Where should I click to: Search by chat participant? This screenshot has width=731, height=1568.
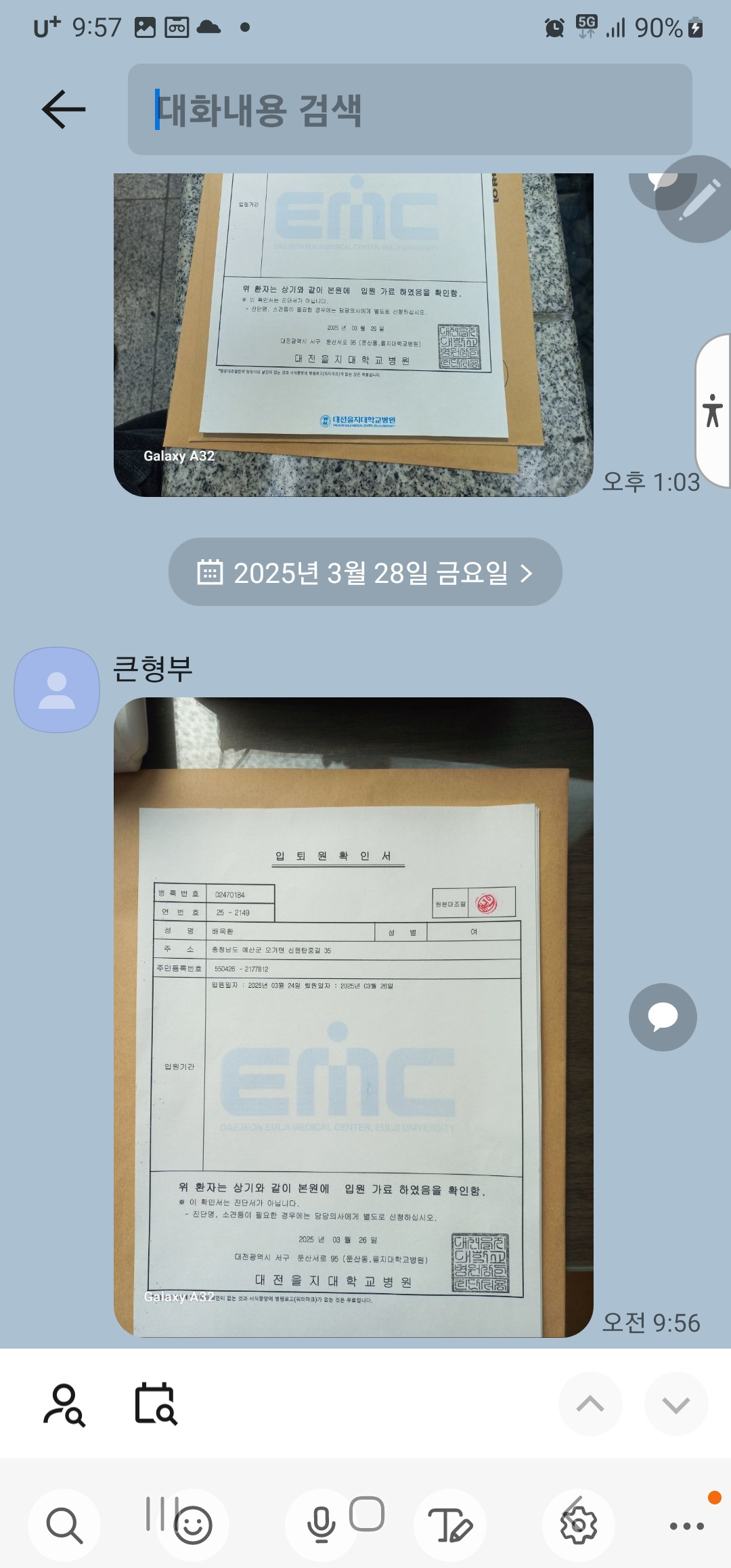[x=64, y=1405]
